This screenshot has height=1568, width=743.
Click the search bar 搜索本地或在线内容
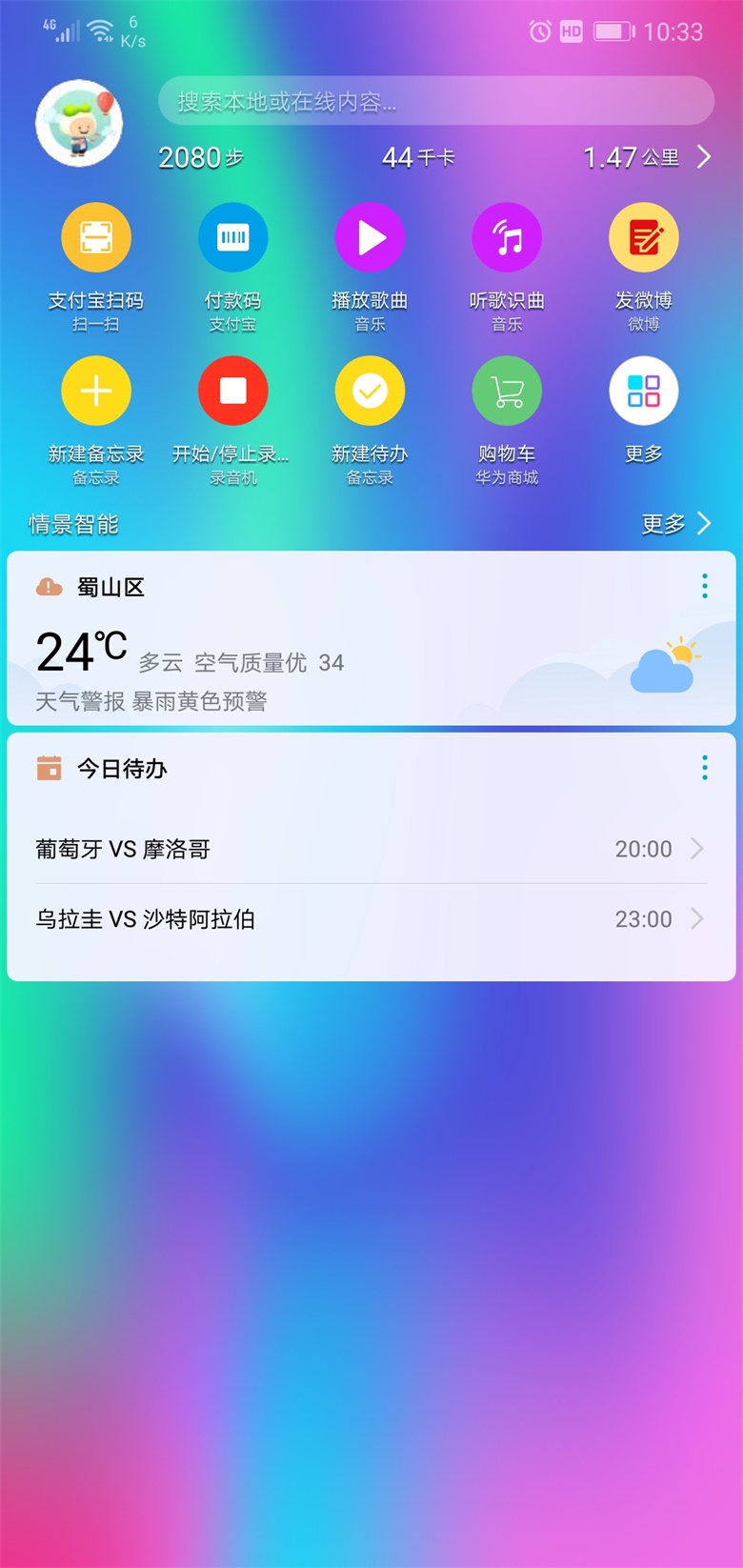(x=436, y=102)
